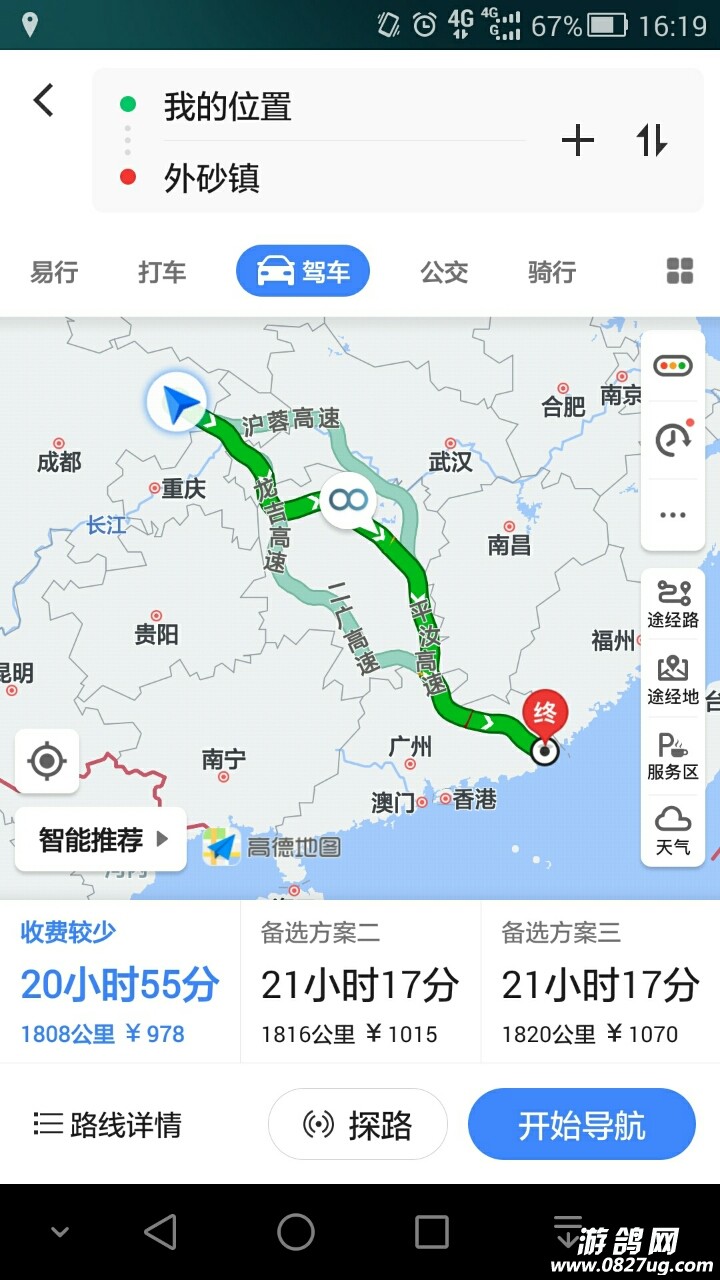This screenshot has width=720, height=1280.
Task: Add a waypoint with the plus icon
Action: pyautogui.click(x=577, y=141)
